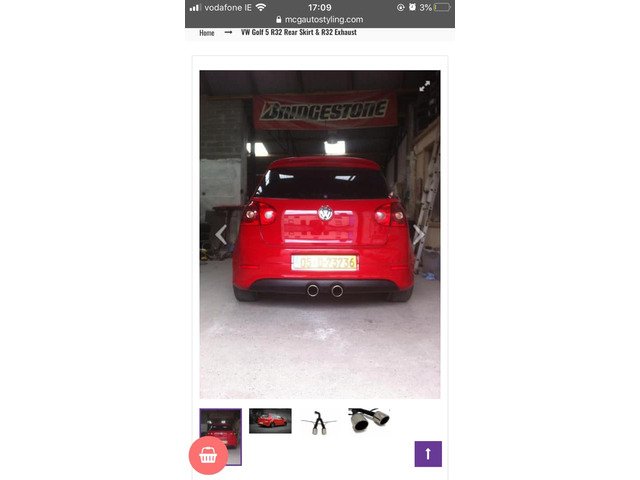This screenshot has height=480, width=640.
Task: Show the next product image
Action: 419,234
